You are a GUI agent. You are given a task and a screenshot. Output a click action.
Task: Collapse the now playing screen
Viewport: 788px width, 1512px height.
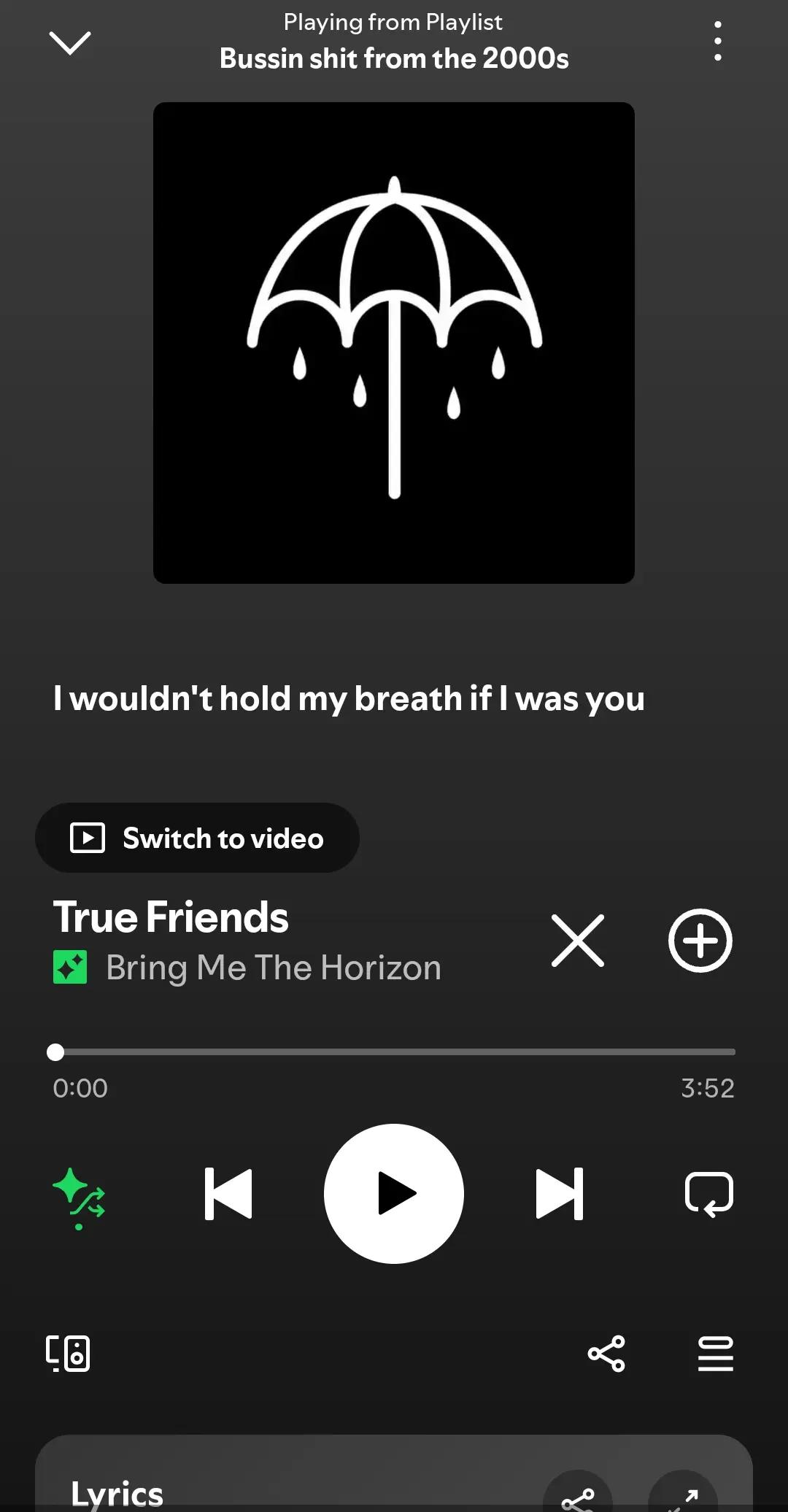coord(69,42)
